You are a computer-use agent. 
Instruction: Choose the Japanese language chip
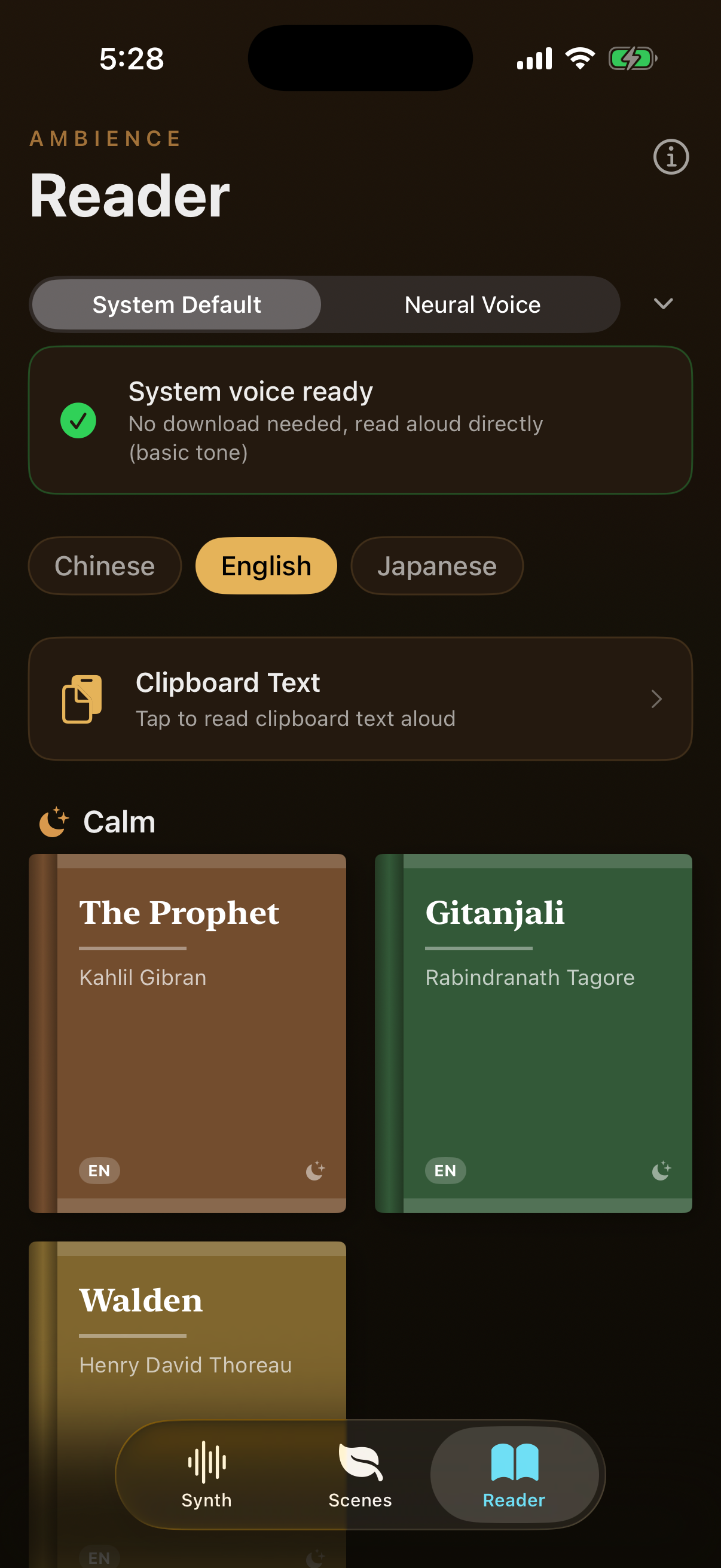436,566
